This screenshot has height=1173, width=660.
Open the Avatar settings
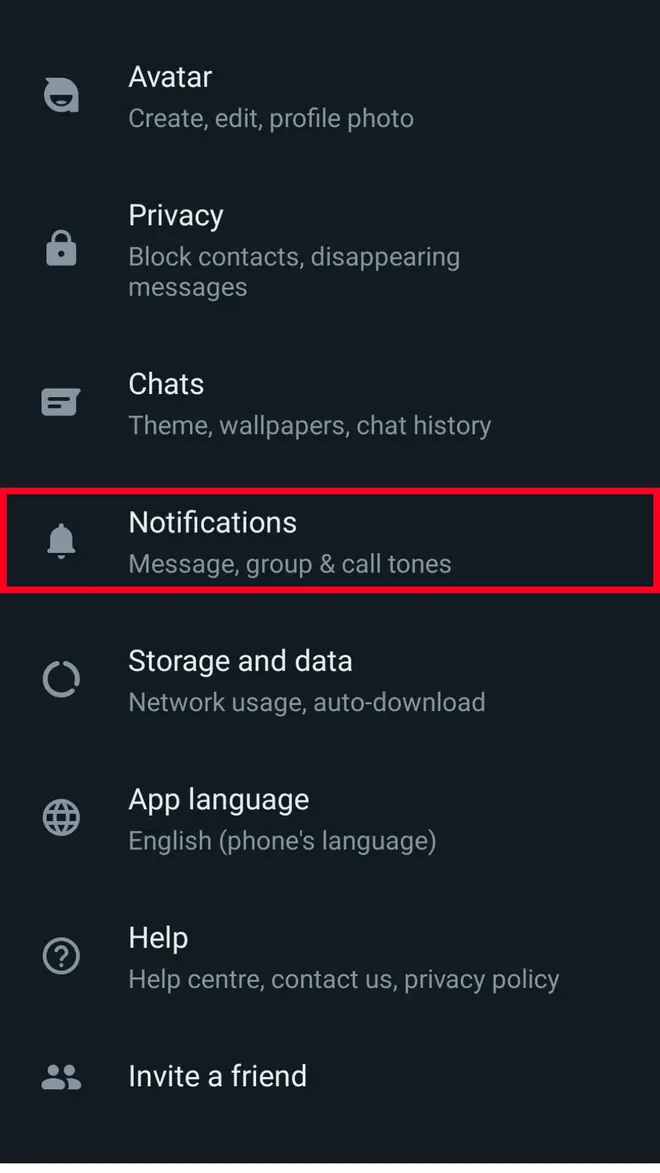(330, 97)
